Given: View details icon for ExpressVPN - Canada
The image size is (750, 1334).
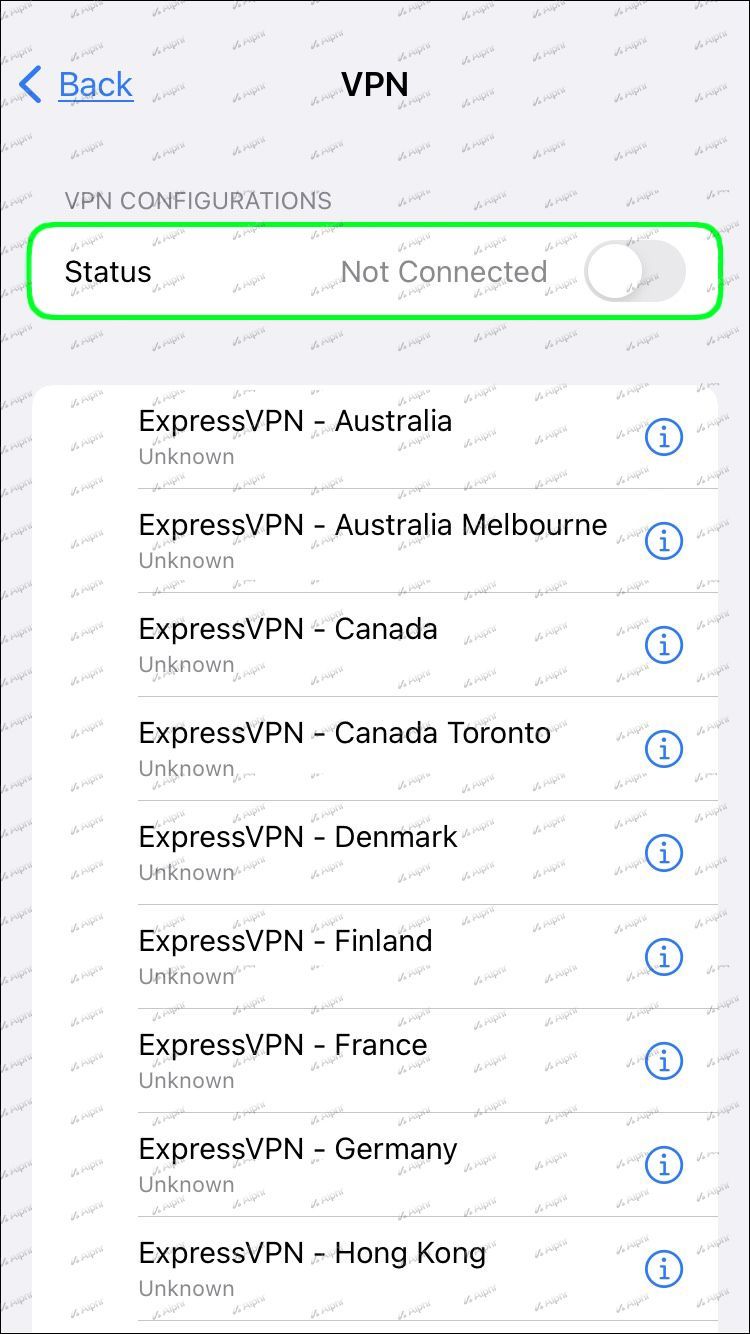Looking at the screenshot, I should pos(663,645).
